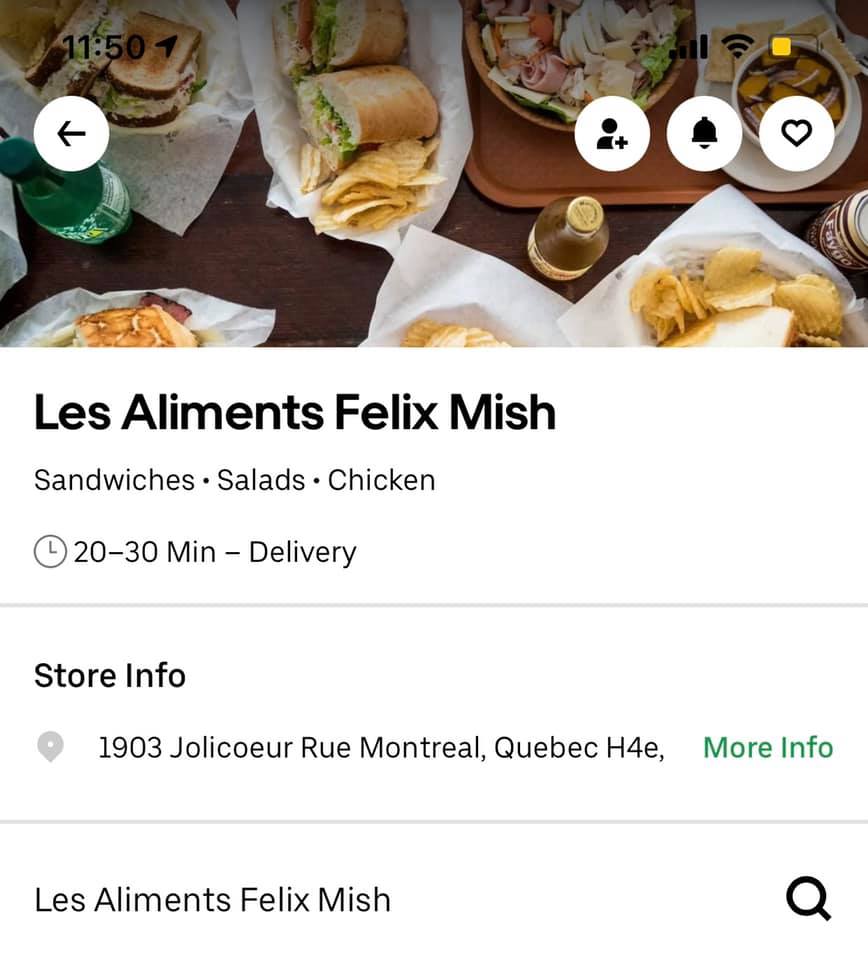The width and height of the screenshot is (868, 960).
Task: Favorite this store with the heart
Action: click(796, 134)
